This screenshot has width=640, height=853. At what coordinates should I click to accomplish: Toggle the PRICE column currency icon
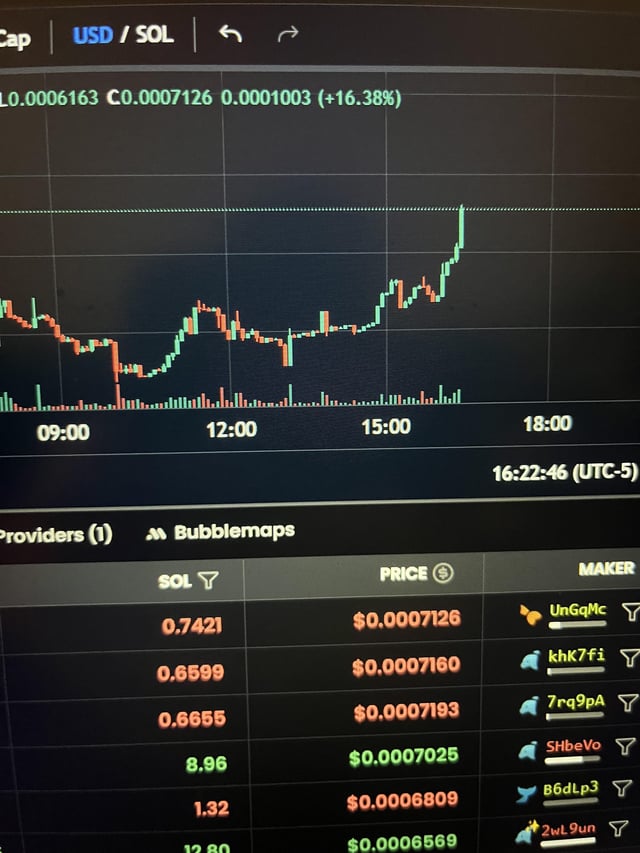[x=442, y=574]
